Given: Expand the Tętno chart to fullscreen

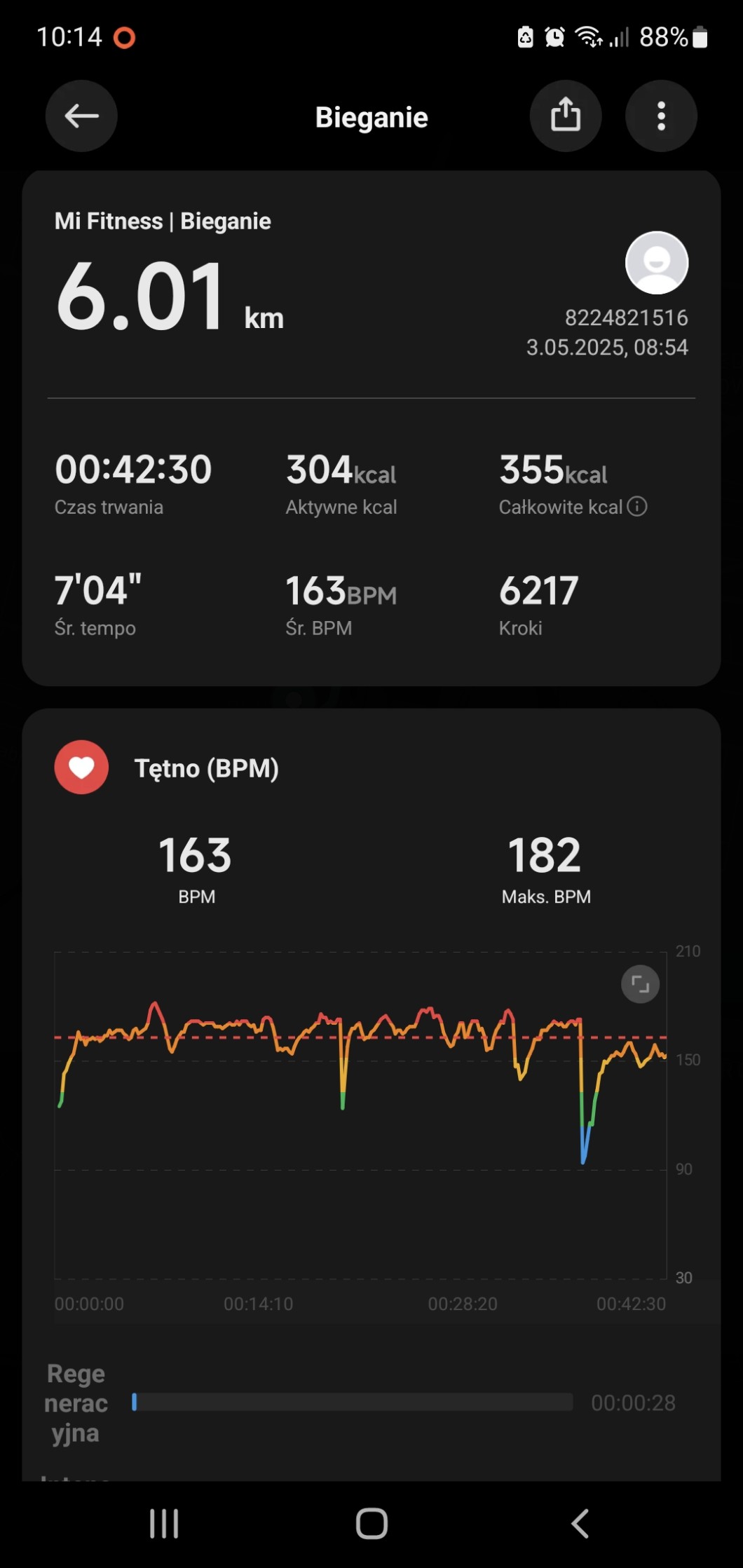Looking at the screenshot, I should 640,984.
